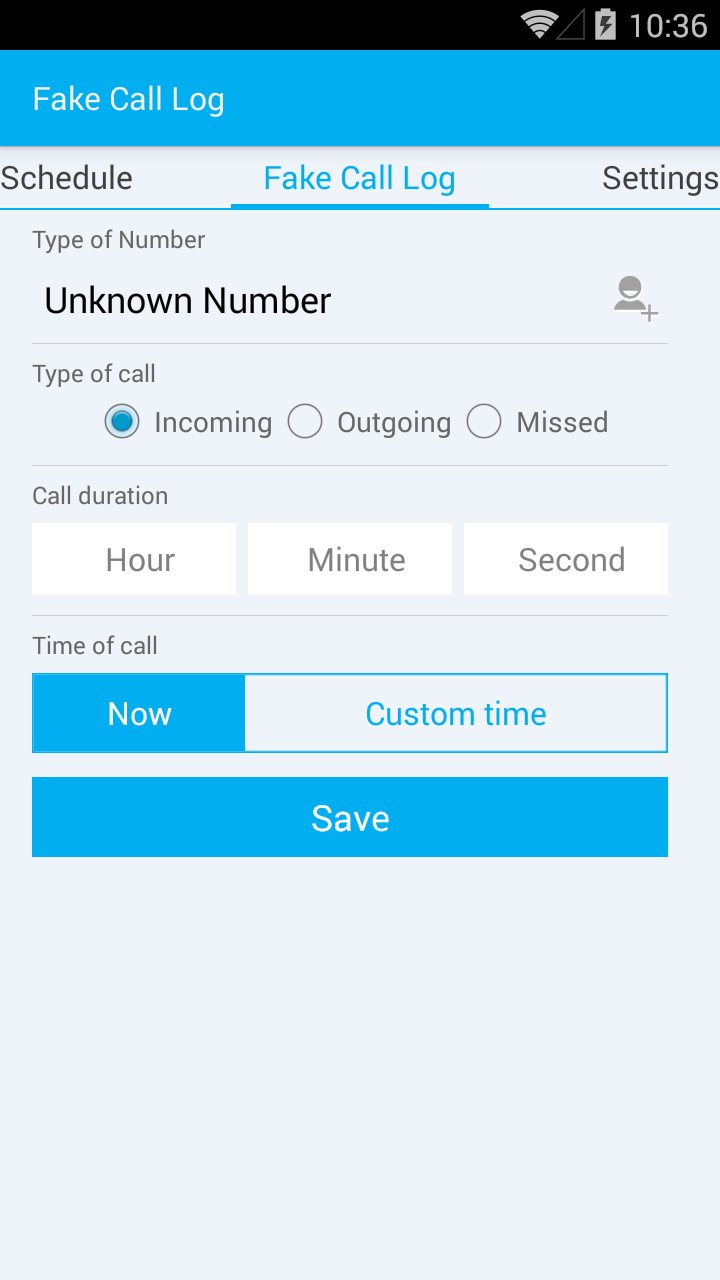Save the fake call log entry
720x1280 pixels.
click(x=349, y=817)
